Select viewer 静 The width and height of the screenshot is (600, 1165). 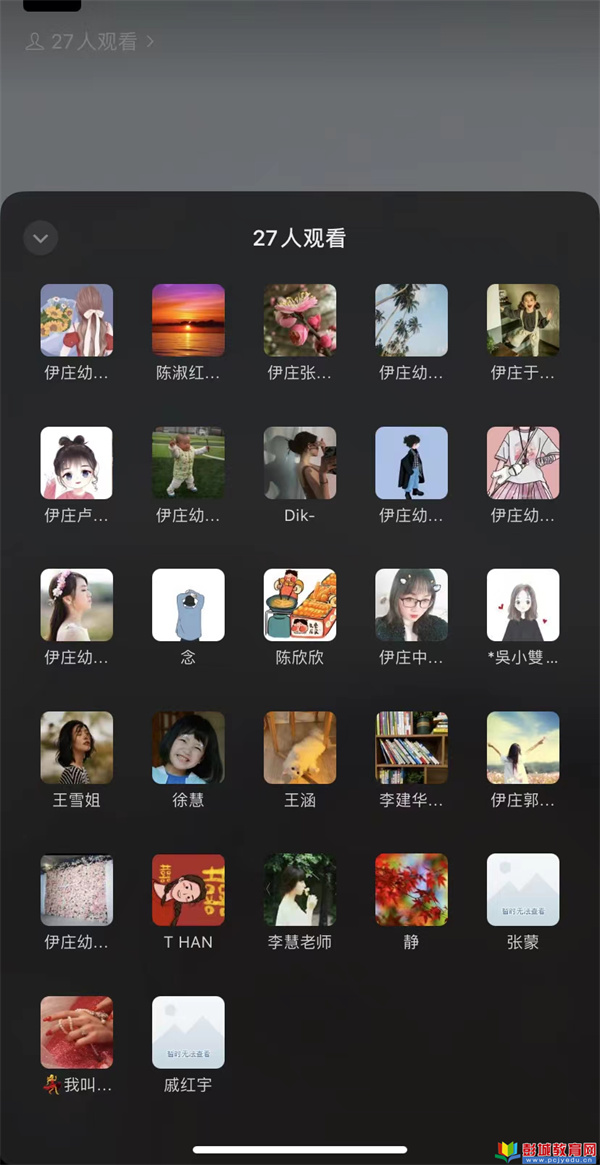(411, 890)
